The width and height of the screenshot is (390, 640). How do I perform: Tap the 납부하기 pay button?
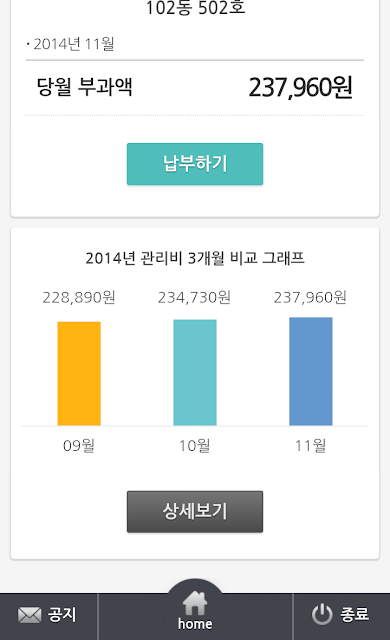(x=195, y=164)
